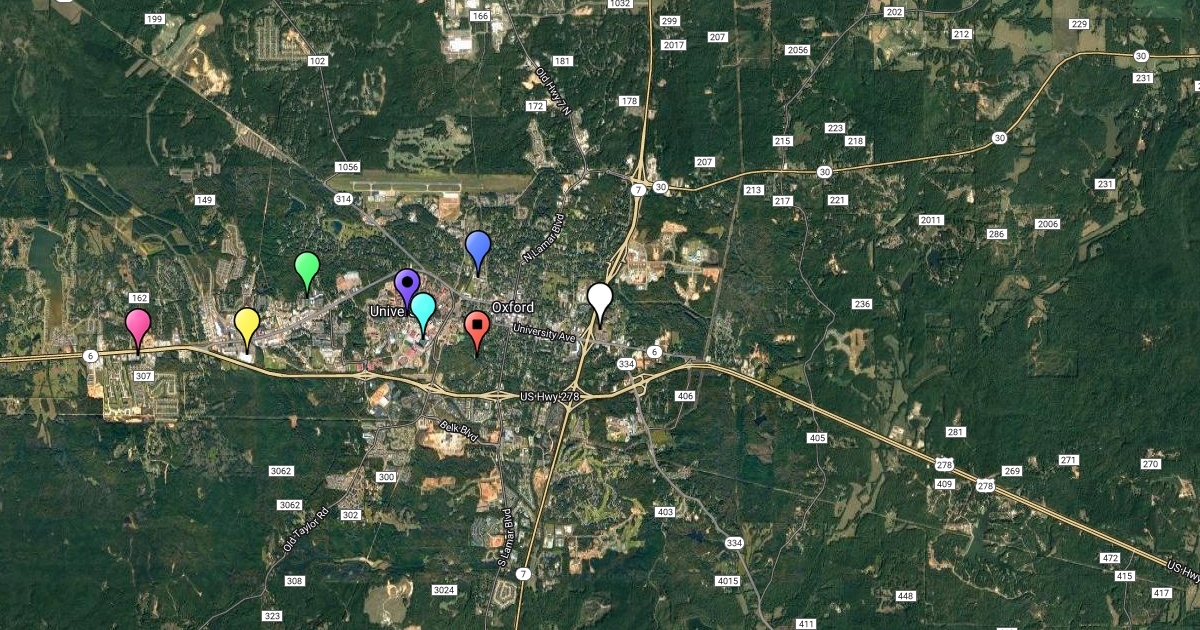This screenshot has height=630, width=1200.
Task: Open the blue map pin
Action: (478, 246)
